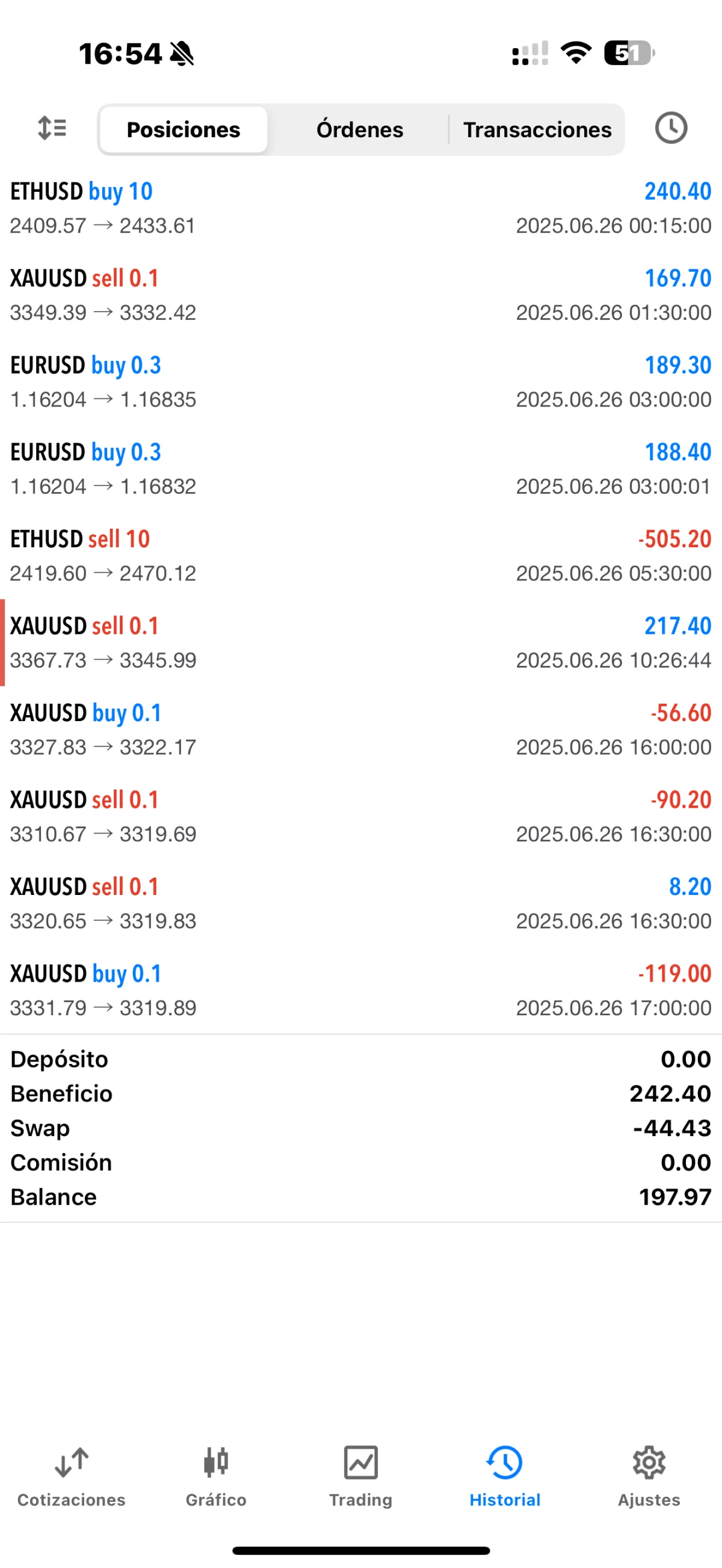
Task: Open the XAUUSD buy with -56.60 loss
Action: (361, 730)
